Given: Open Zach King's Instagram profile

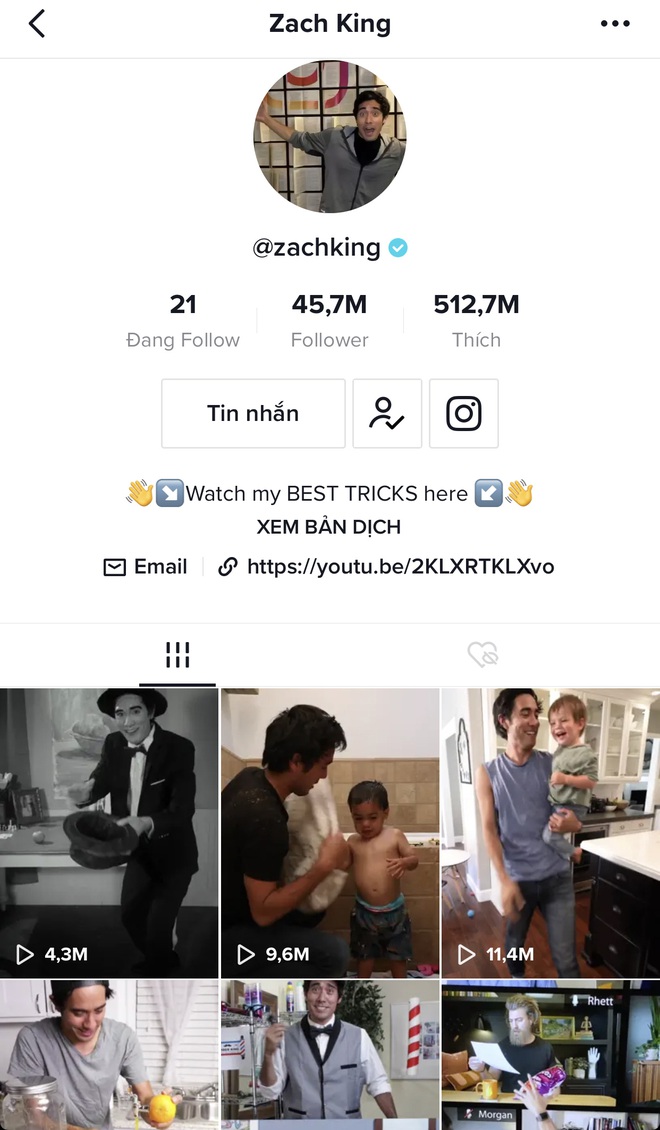Looking at the screenshot, I should coord(463,414).
